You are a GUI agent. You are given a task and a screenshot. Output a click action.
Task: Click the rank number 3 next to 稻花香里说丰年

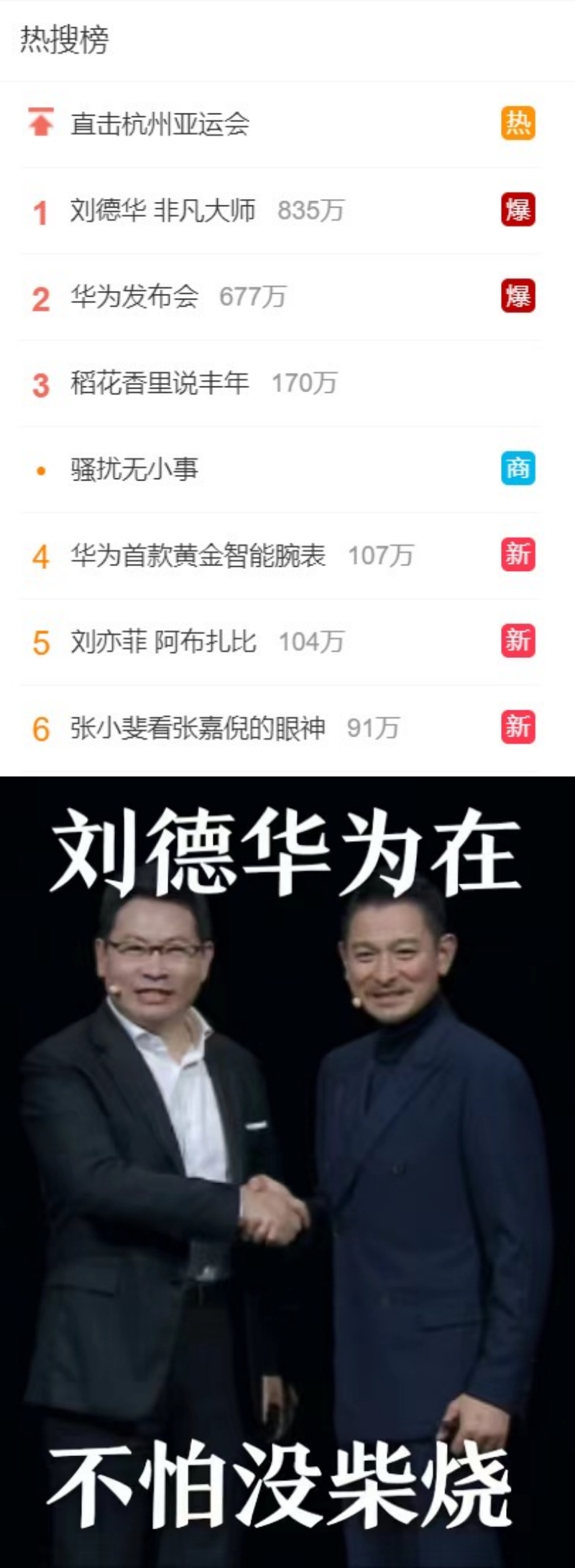tap(41, 384)
